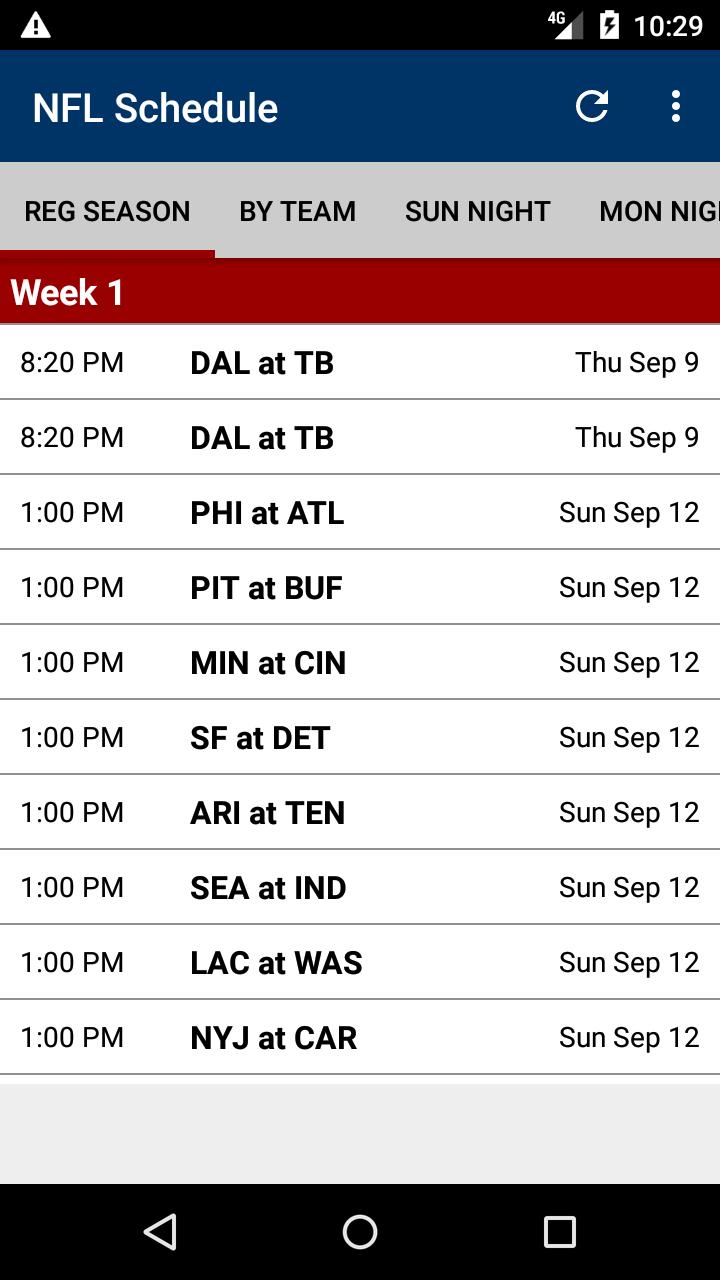Switch to the By Team tab
720x1280 pixels.
pos(297,211)
